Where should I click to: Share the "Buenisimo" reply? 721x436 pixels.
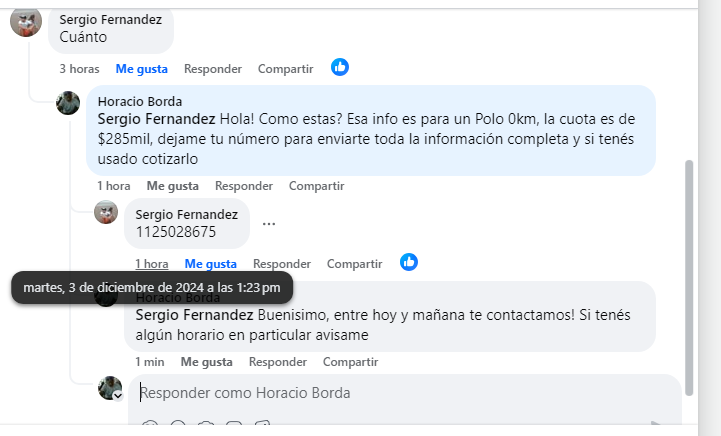coord(350,362)
